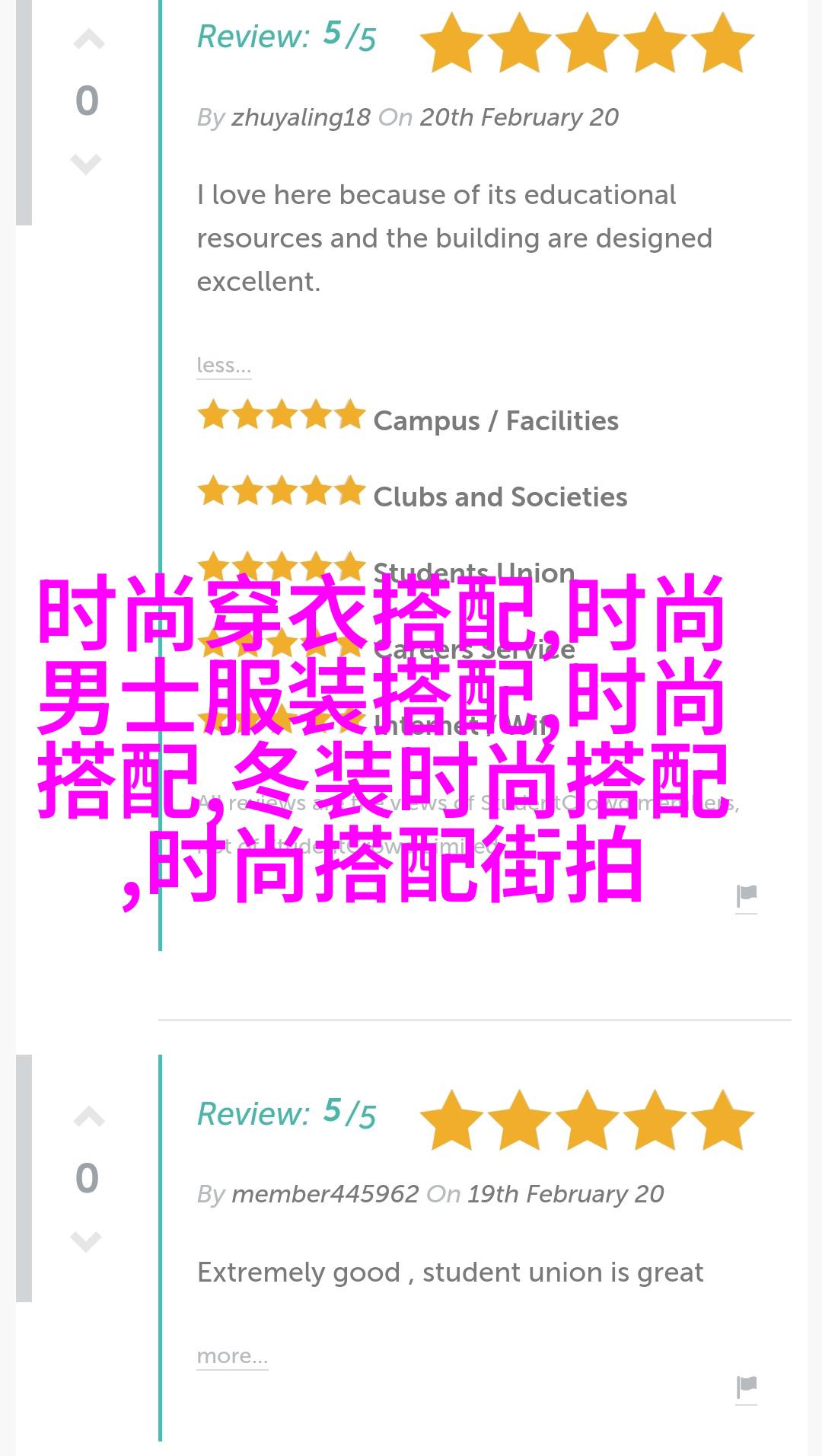This screenshot has width=822, height=1456.
Task: Expand member445962's review with the more link
Action: (232, 1356)
